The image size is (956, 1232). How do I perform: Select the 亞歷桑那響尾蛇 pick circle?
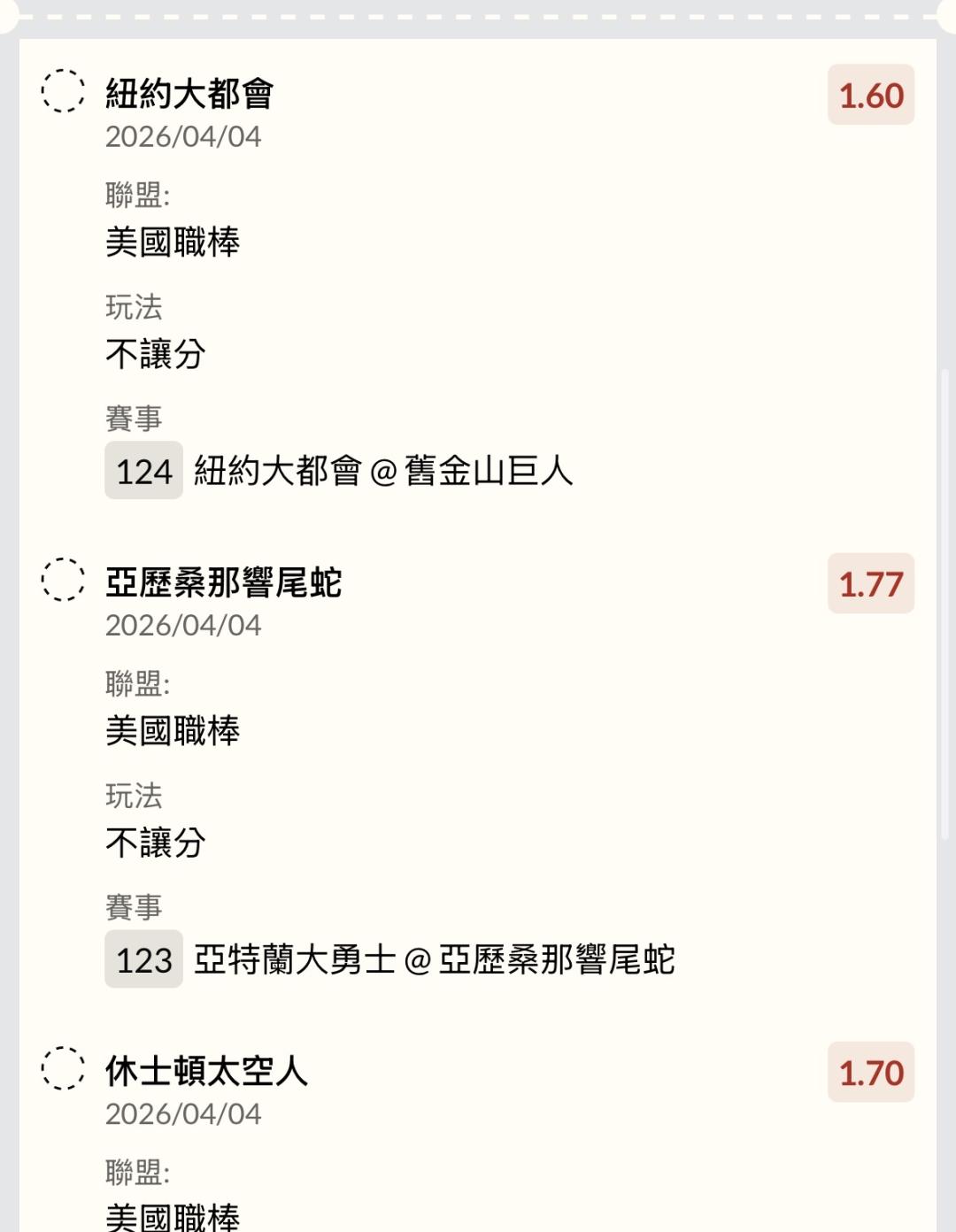point(63,580)
